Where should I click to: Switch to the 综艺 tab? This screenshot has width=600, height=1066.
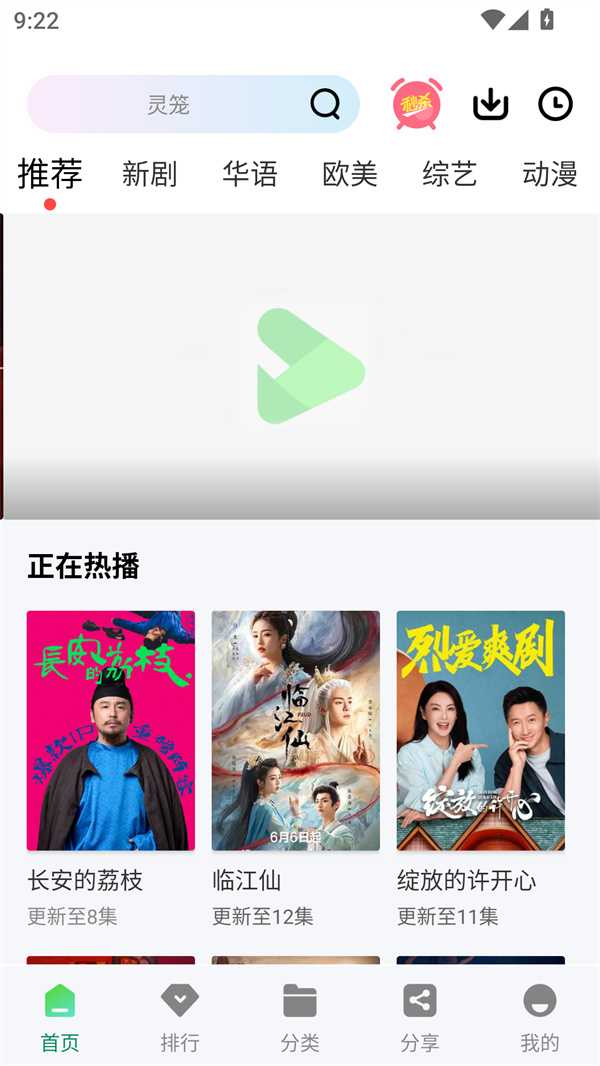tap(449, 174)
